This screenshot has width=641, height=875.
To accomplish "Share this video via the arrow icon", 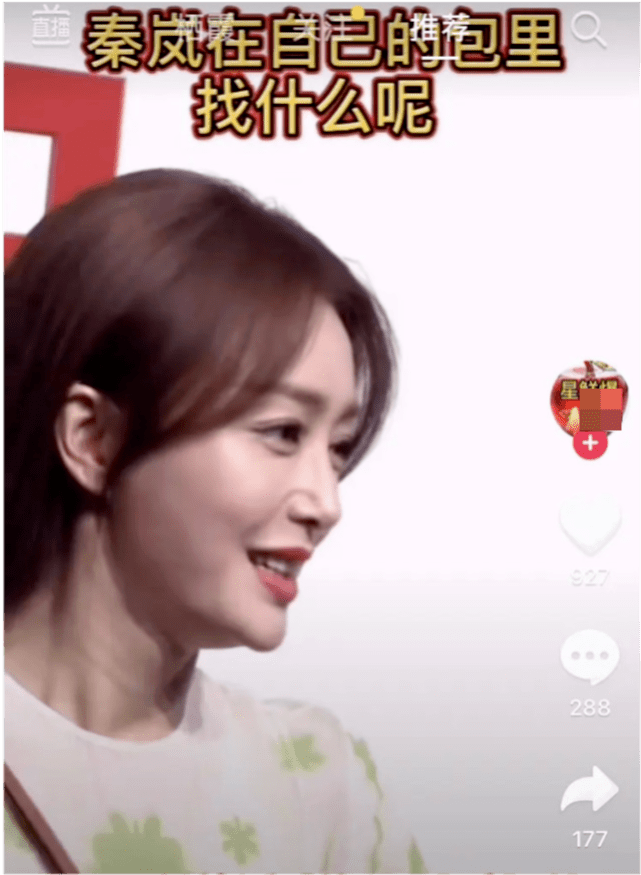I will coord(590,790).
